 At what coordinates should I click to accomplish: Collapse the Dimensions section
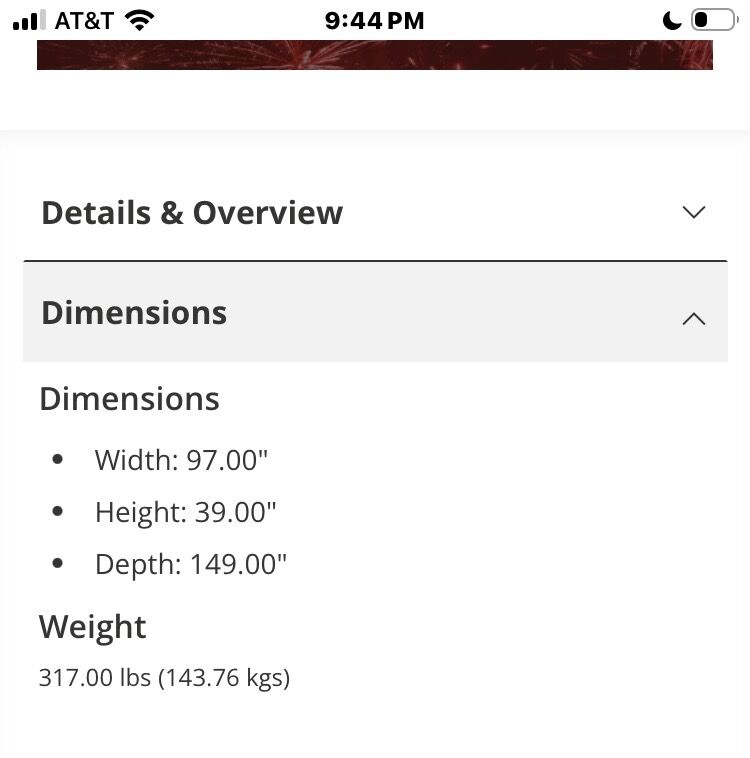click(x=693, y=318)
